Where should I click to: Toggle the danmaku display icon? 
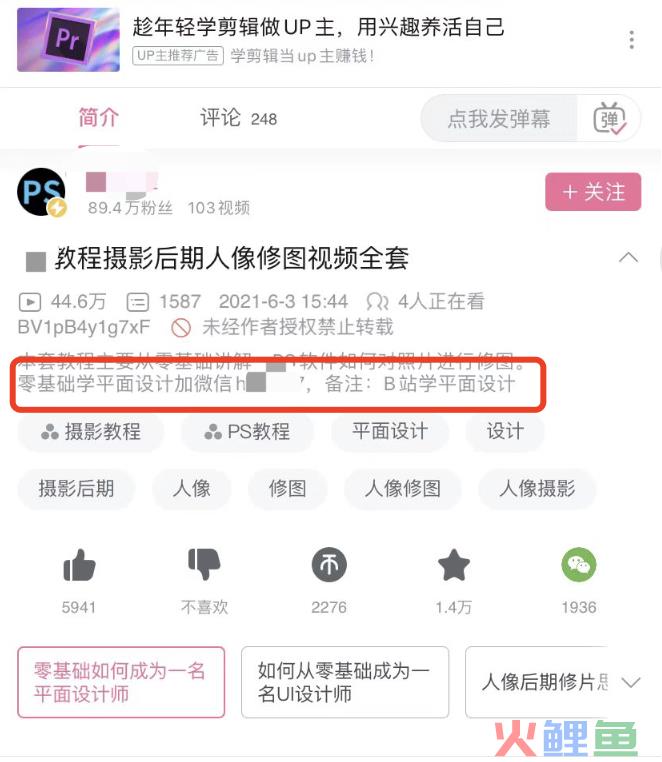pos(609,120)
